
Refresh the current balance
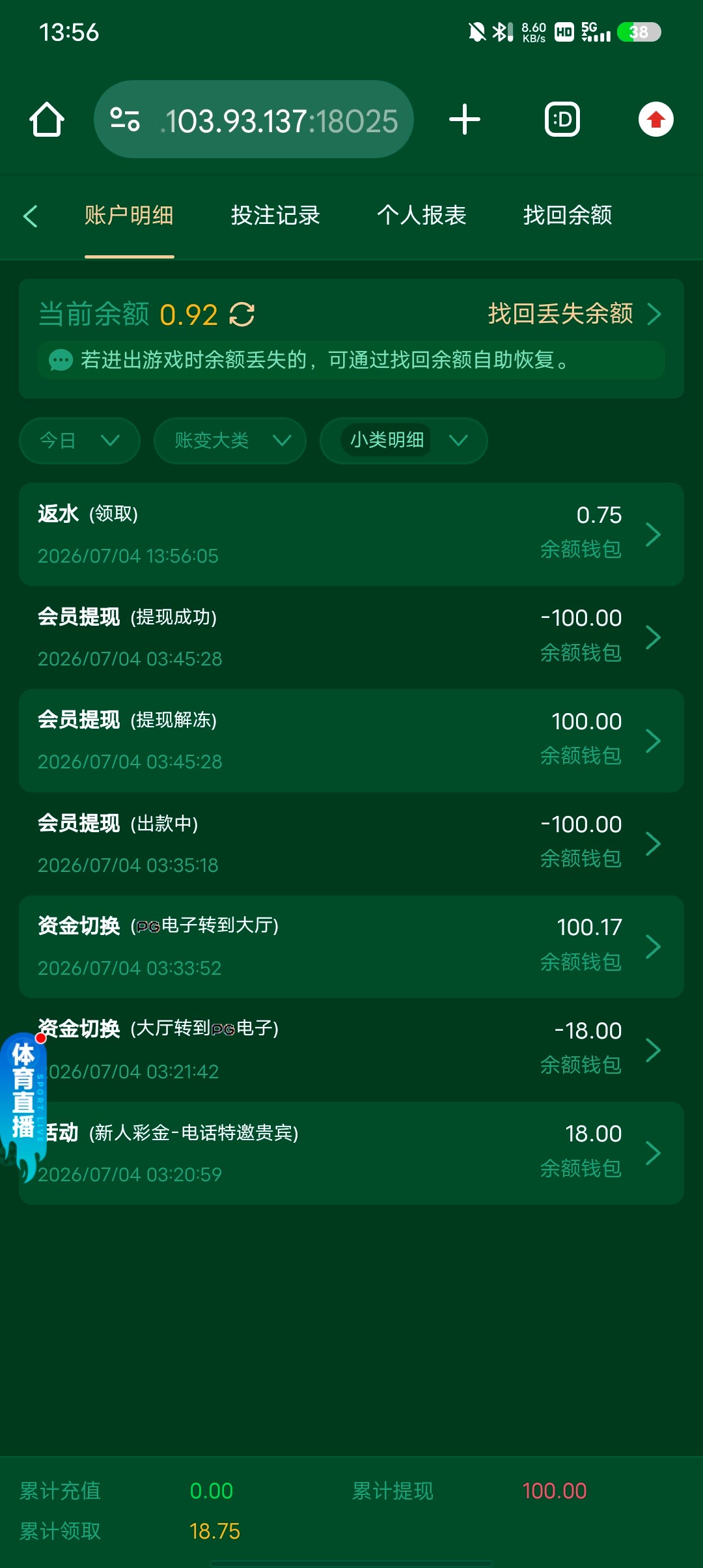(x=241, y=315)
